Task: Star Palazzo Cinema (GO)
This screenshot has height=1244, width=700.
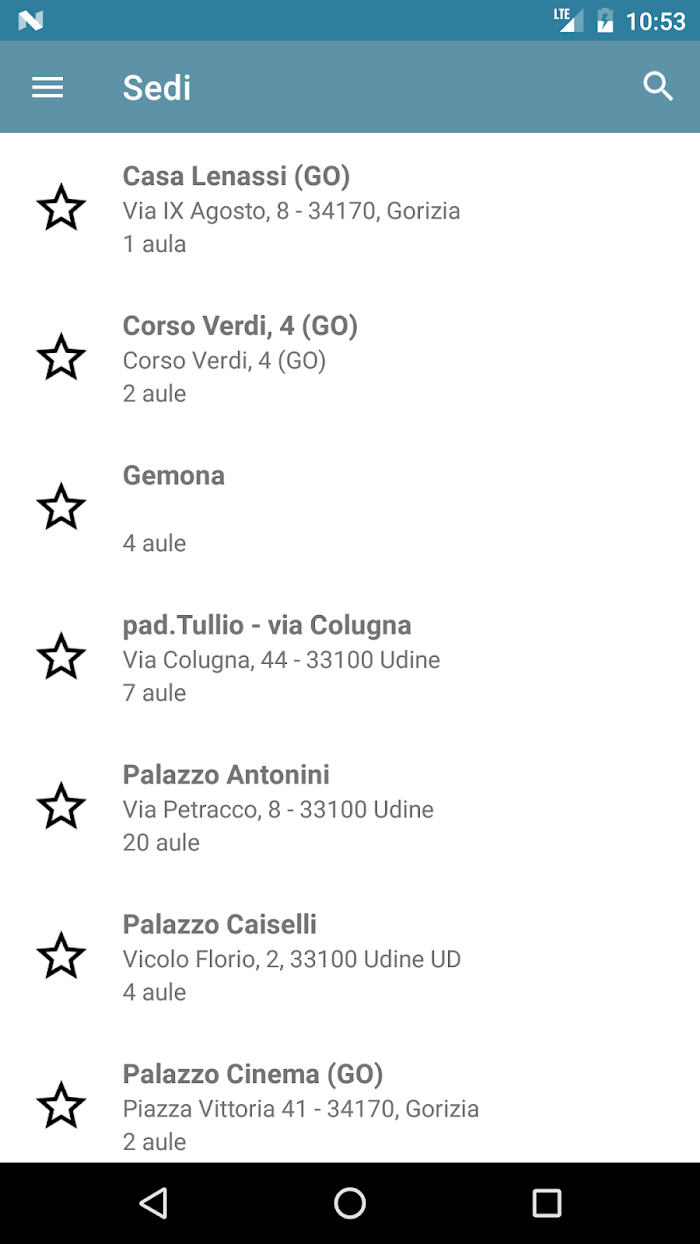Action: tap(61, 1106)
